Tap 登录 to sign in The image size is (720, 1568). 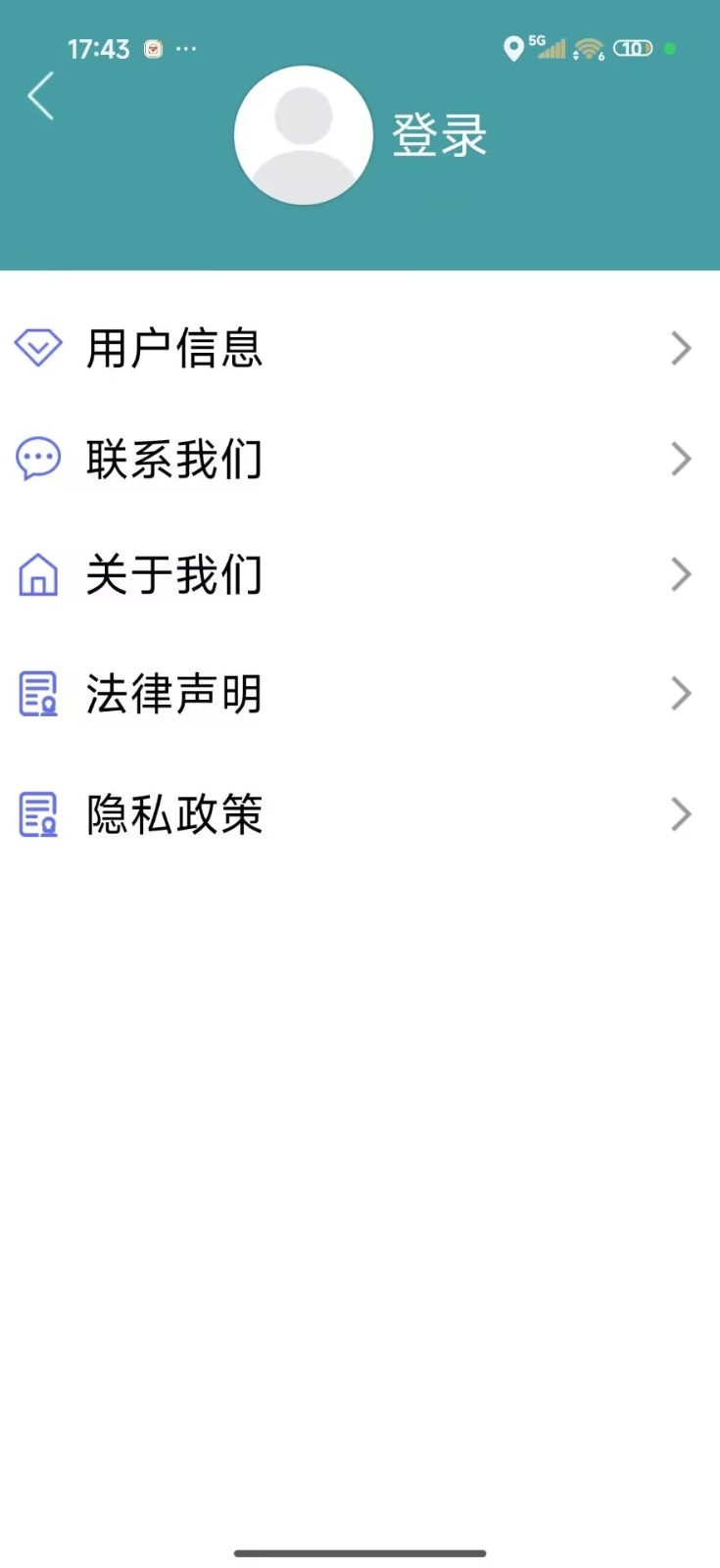pos(440,135)
